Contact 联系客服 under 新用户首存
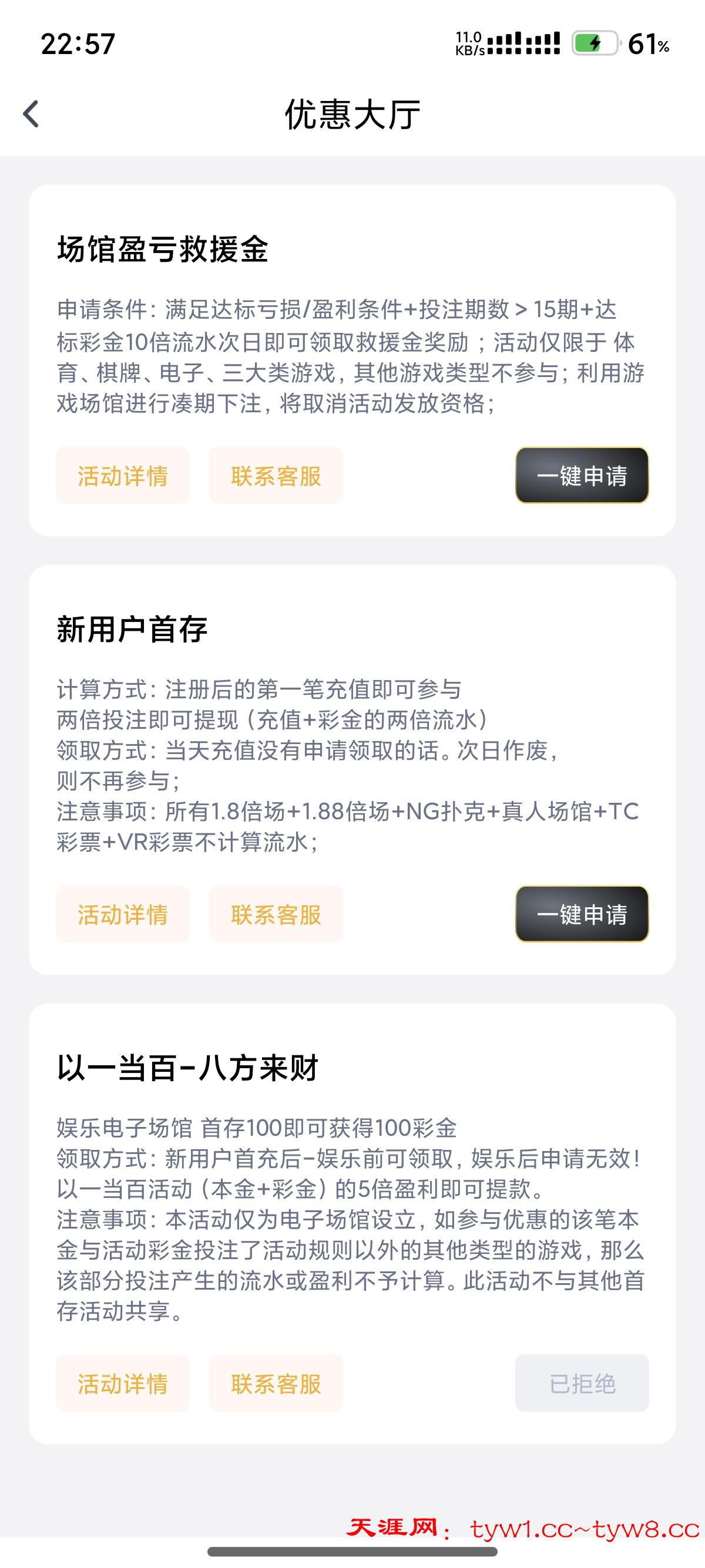This screenshot has height=1568, width=705. point(276,914)
